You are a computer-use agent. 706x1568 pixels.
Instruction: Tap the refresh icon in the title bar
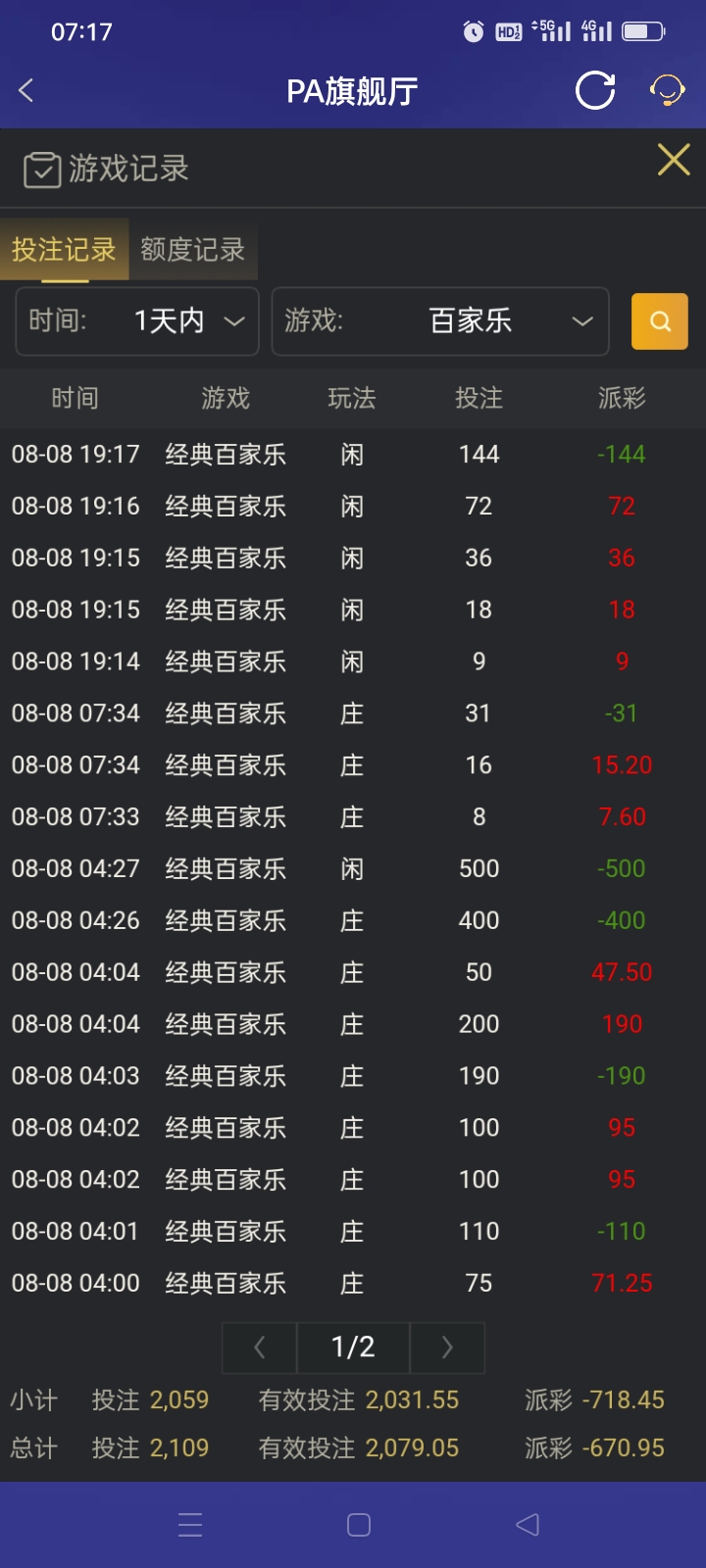[x=595, y=90]
